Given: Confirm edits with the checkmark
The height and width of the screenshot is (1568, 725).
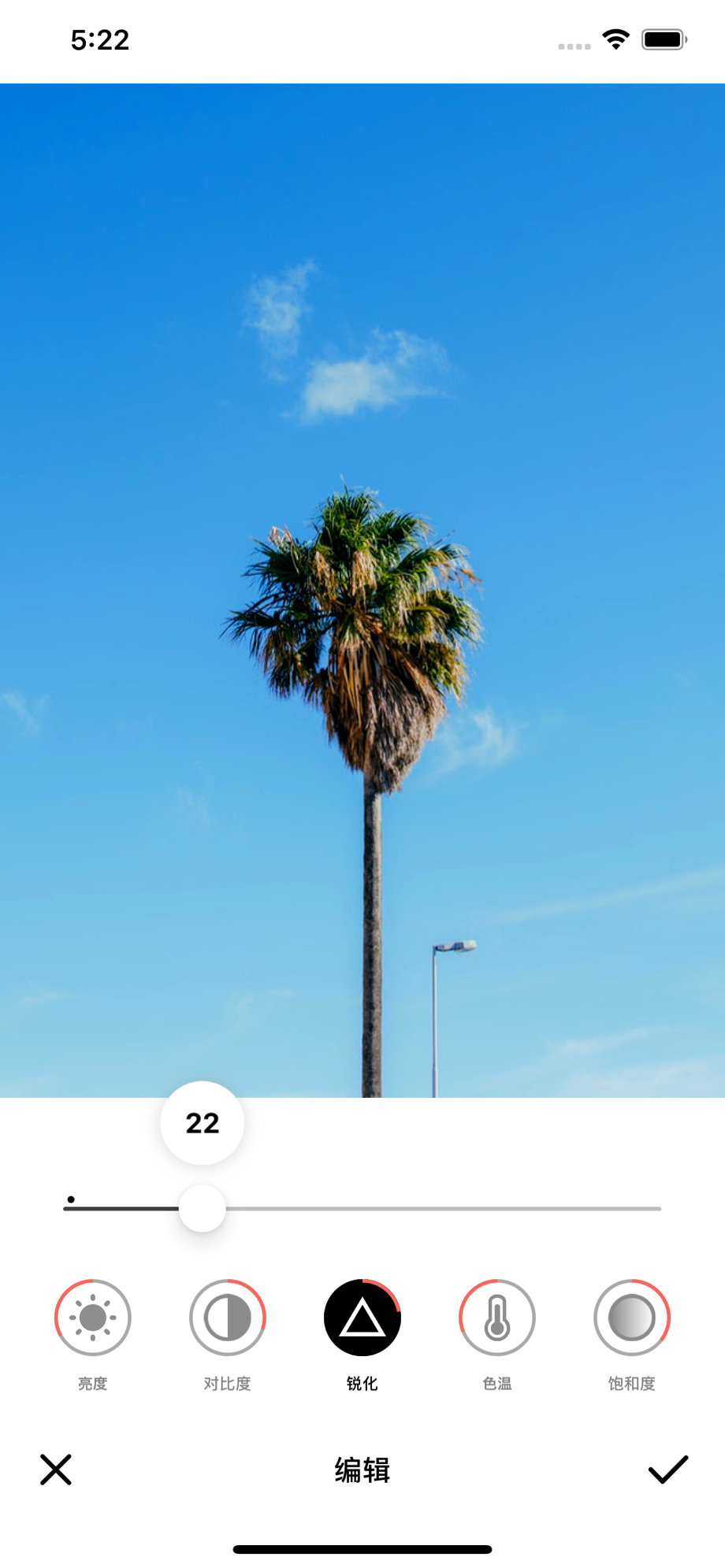Looking at the screenshot, I should (668, 1470).
